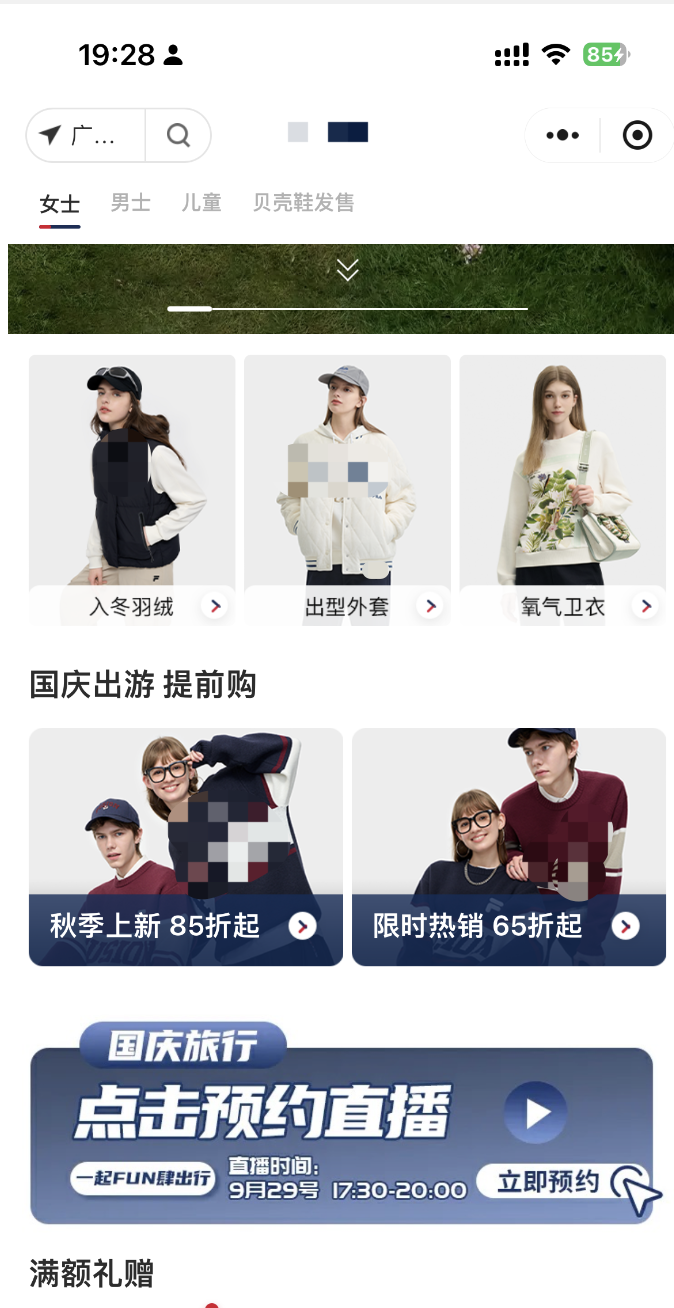This screenshot has height=1308, width=674.
Task: Open the location selector showing 广…
Action: [85, 135]
